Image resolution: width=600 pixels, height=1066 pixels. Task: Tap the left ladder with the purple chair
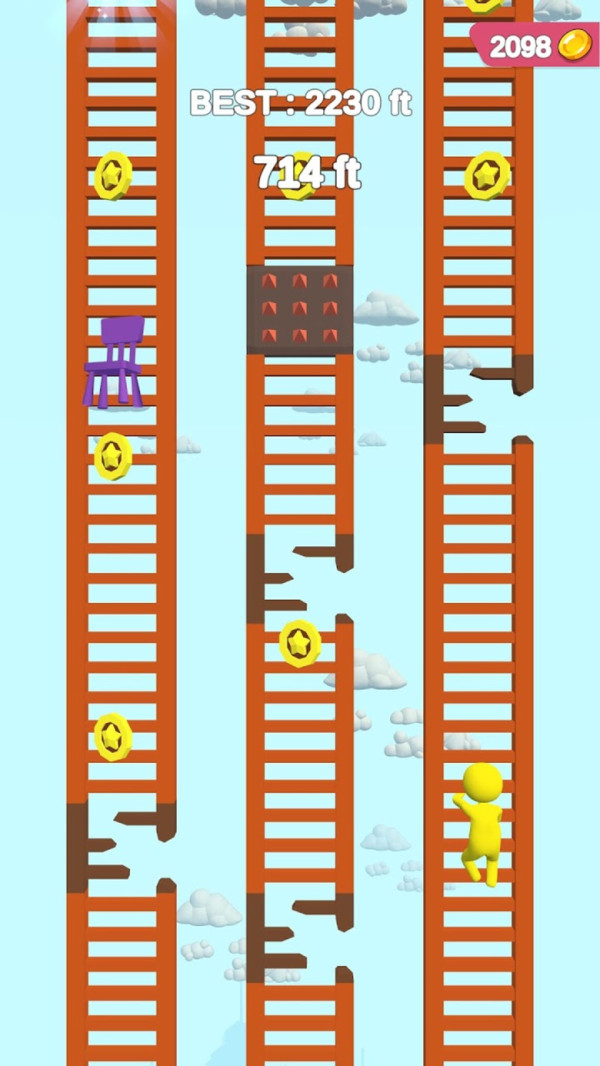pos(121,560)
